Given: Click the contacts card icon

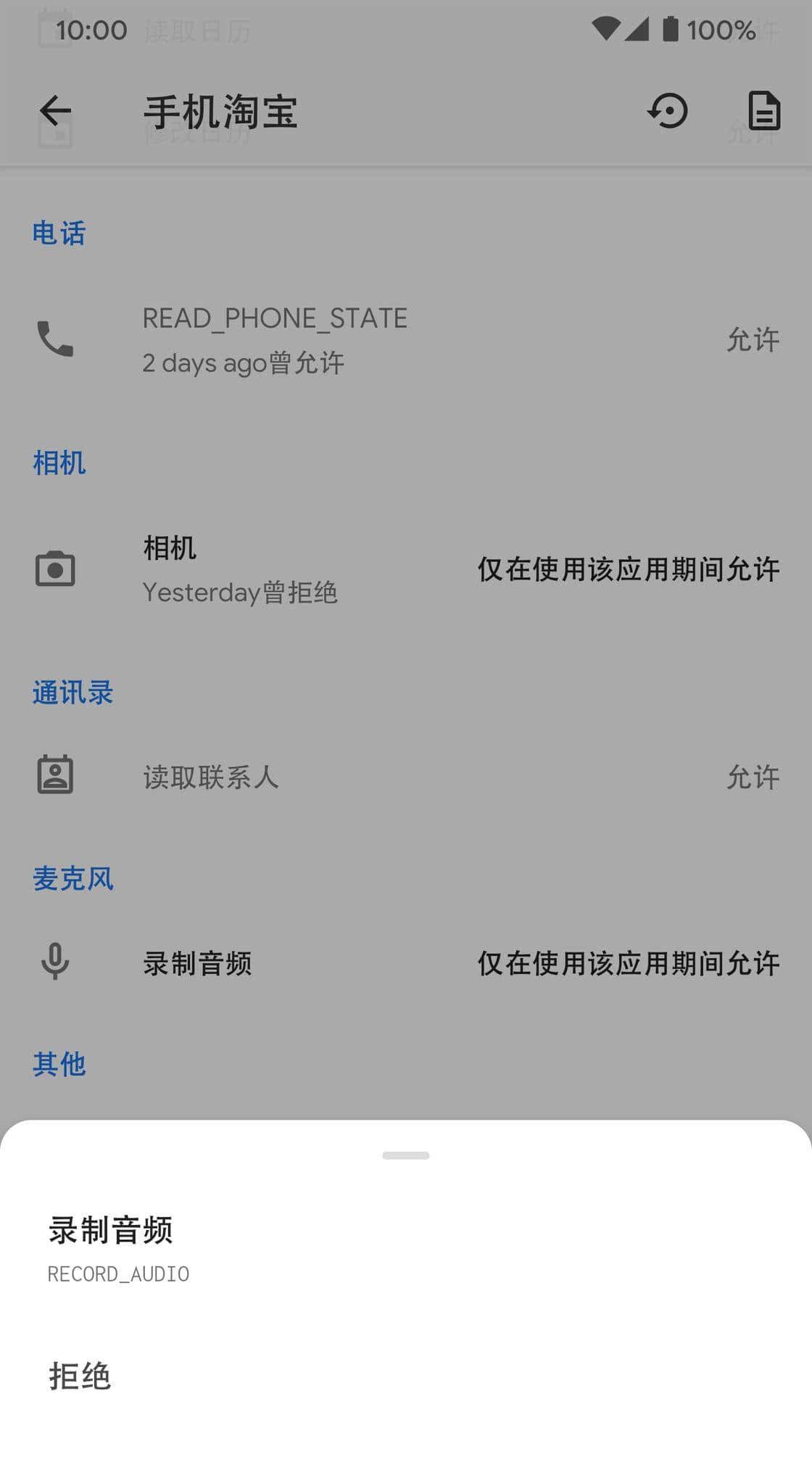Looking at the screenshot, I should point(56,775).
